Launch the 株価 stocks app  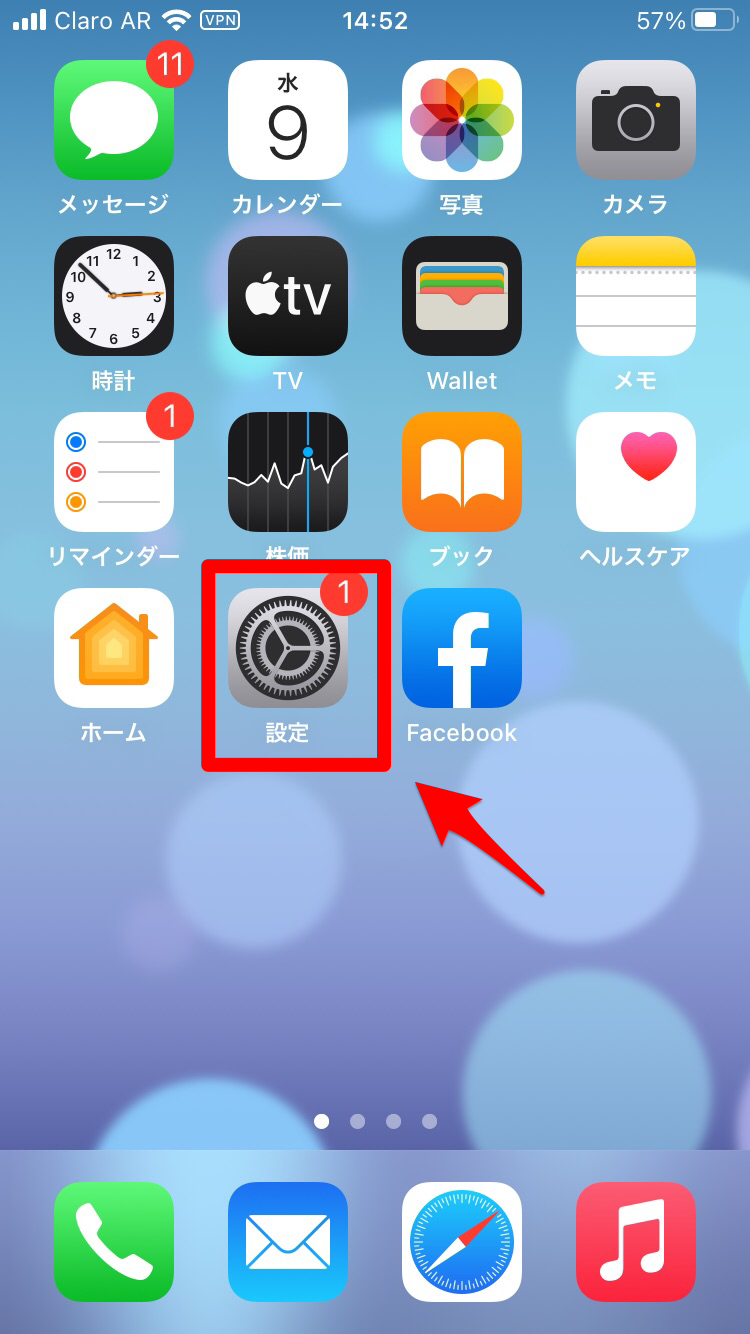pos(287,472)
